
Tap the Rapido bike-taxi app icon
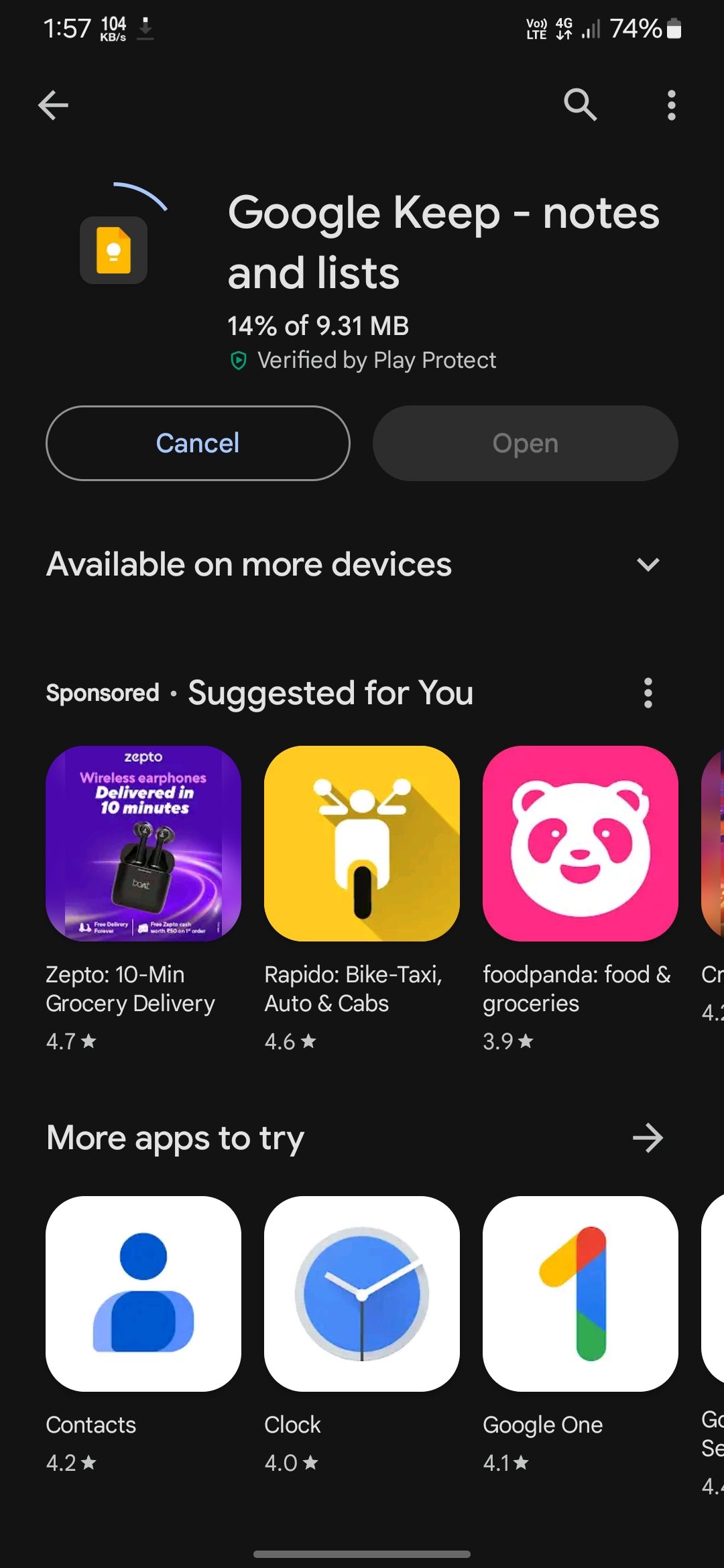361,841
